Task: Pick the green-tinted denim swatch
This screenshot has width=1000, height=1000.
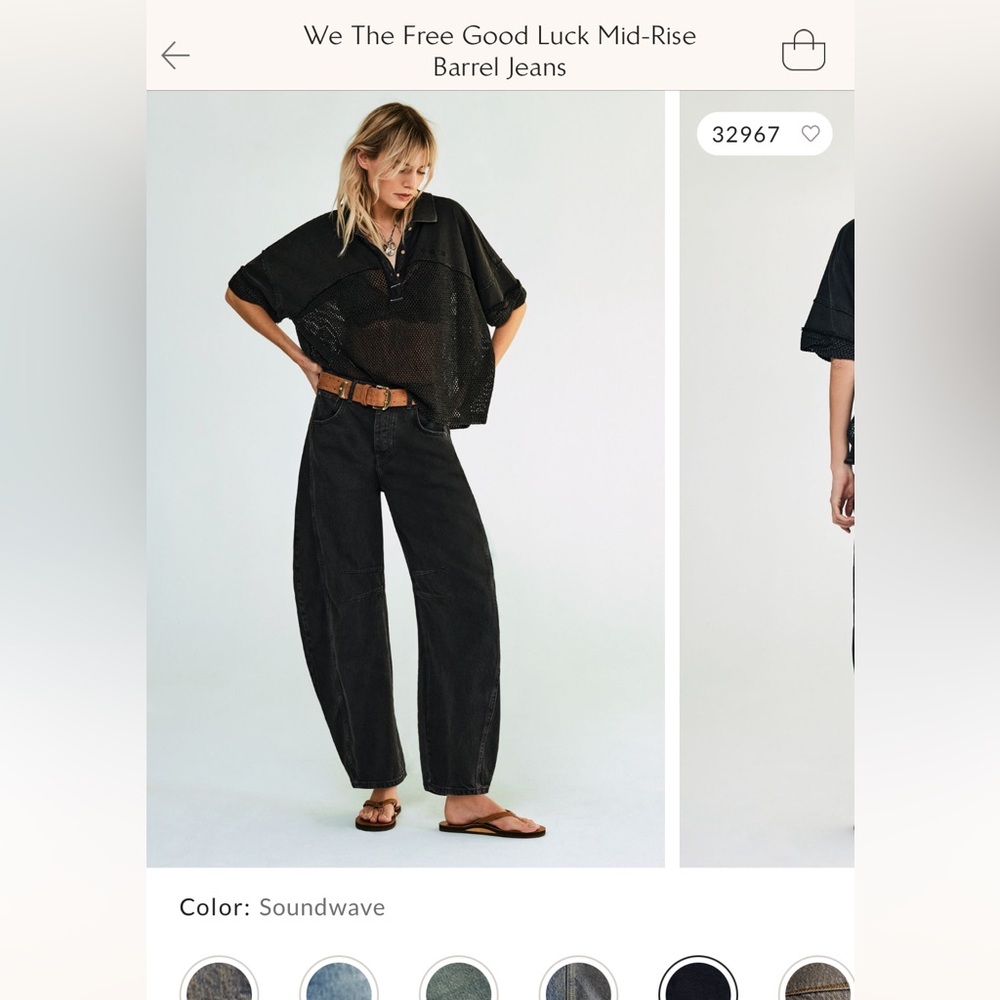Action: (x=458, y=981)
